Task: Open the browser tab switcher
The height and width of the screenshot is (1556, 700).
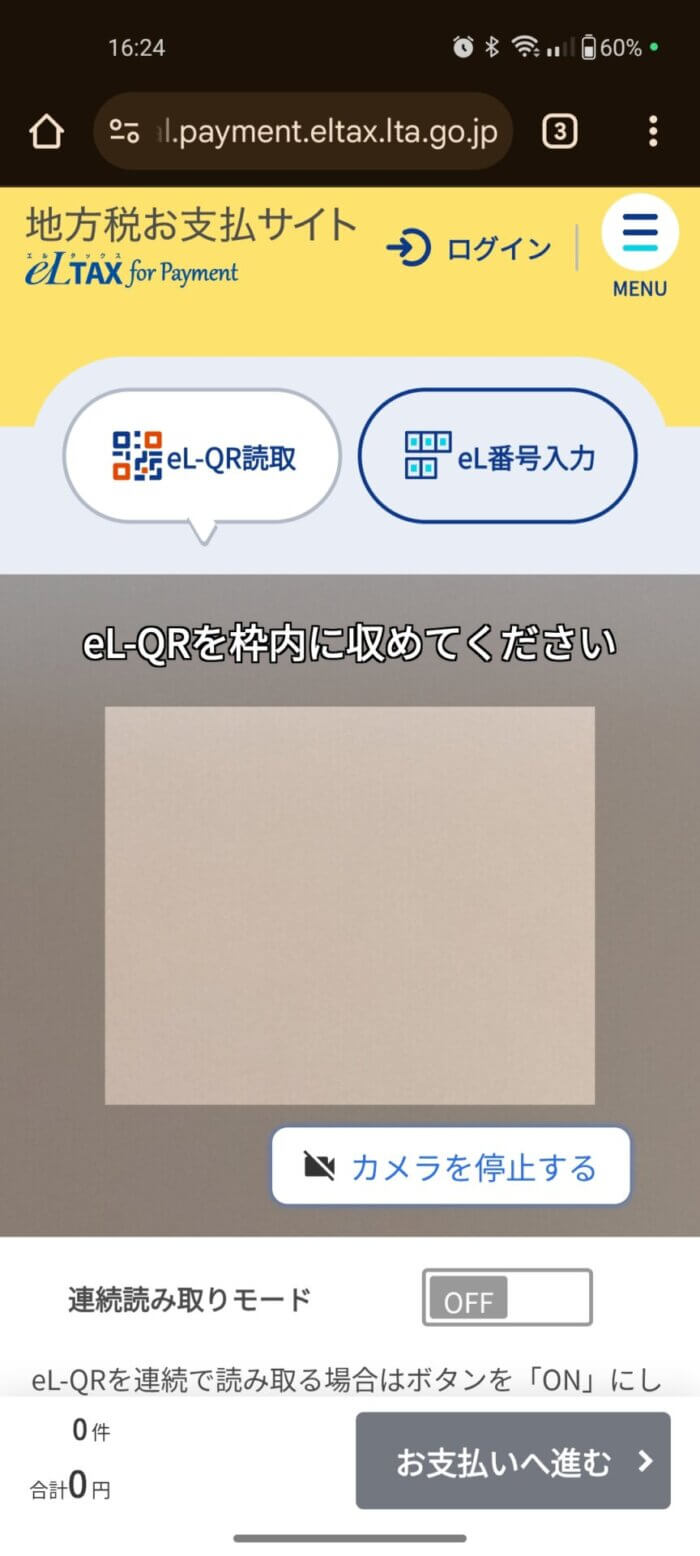Action: tap(559, 131)
